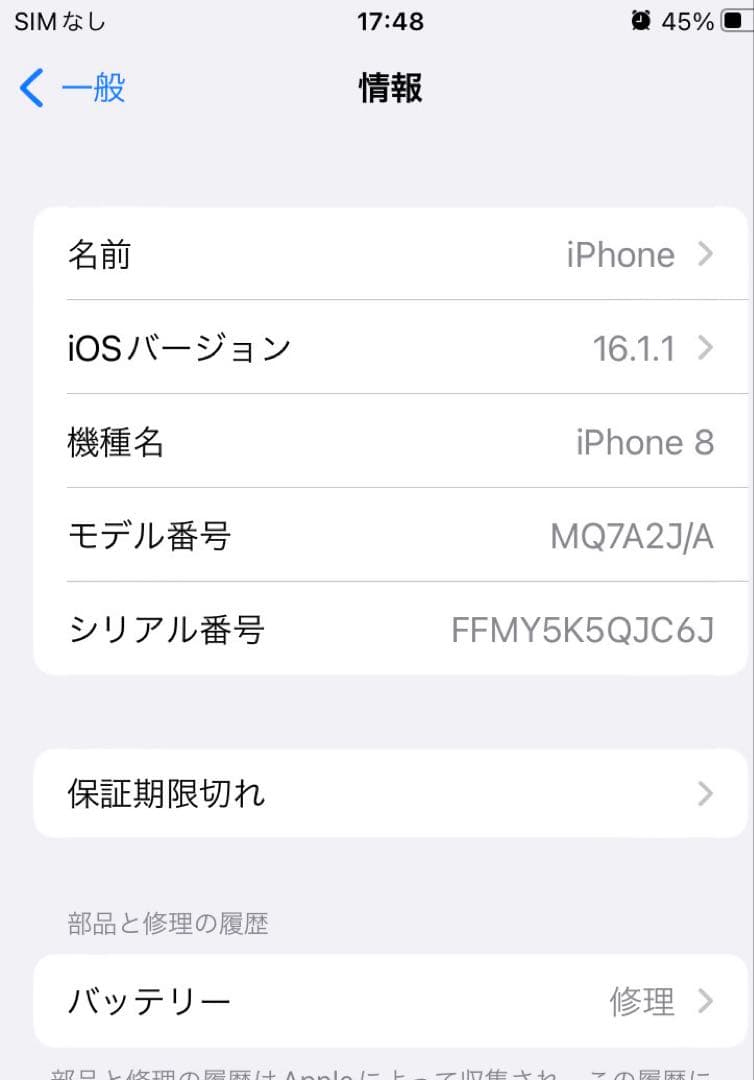This screenshot has width=754, height=1080.
Task: Tap the chevron beside 修理 label
Action: click(707, 1002)
